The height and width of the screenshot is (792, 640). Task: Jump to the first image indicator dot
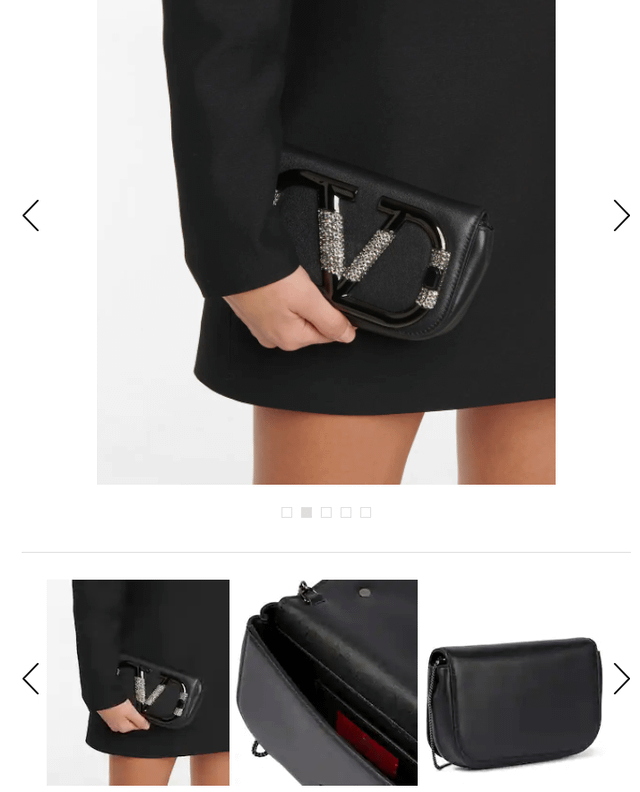(x=287, y=512)
